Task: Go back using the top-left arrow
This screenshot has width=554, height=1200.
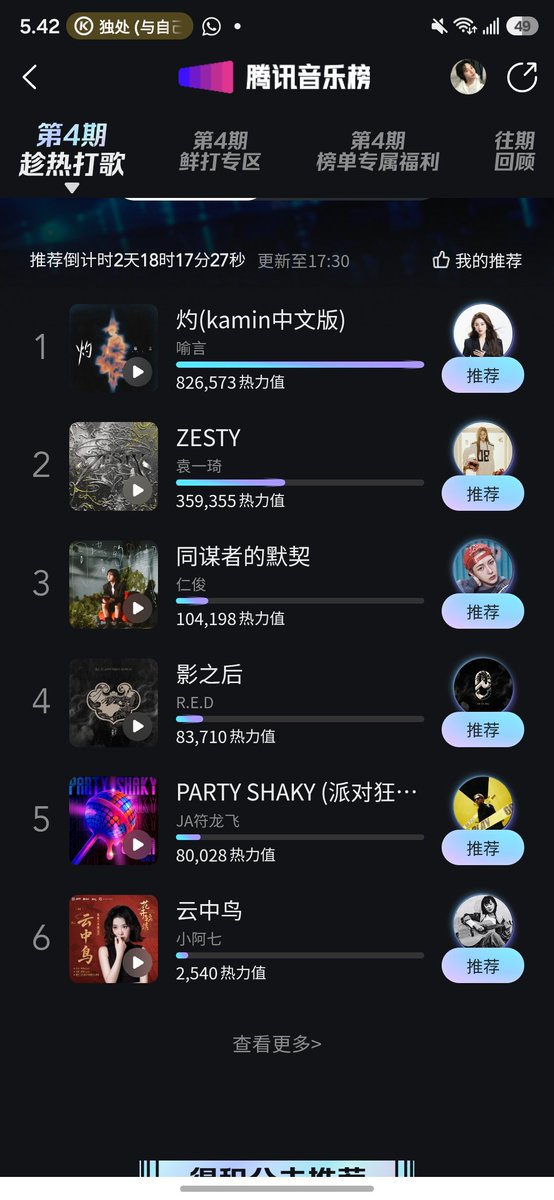Action: [x=30, y=77]
